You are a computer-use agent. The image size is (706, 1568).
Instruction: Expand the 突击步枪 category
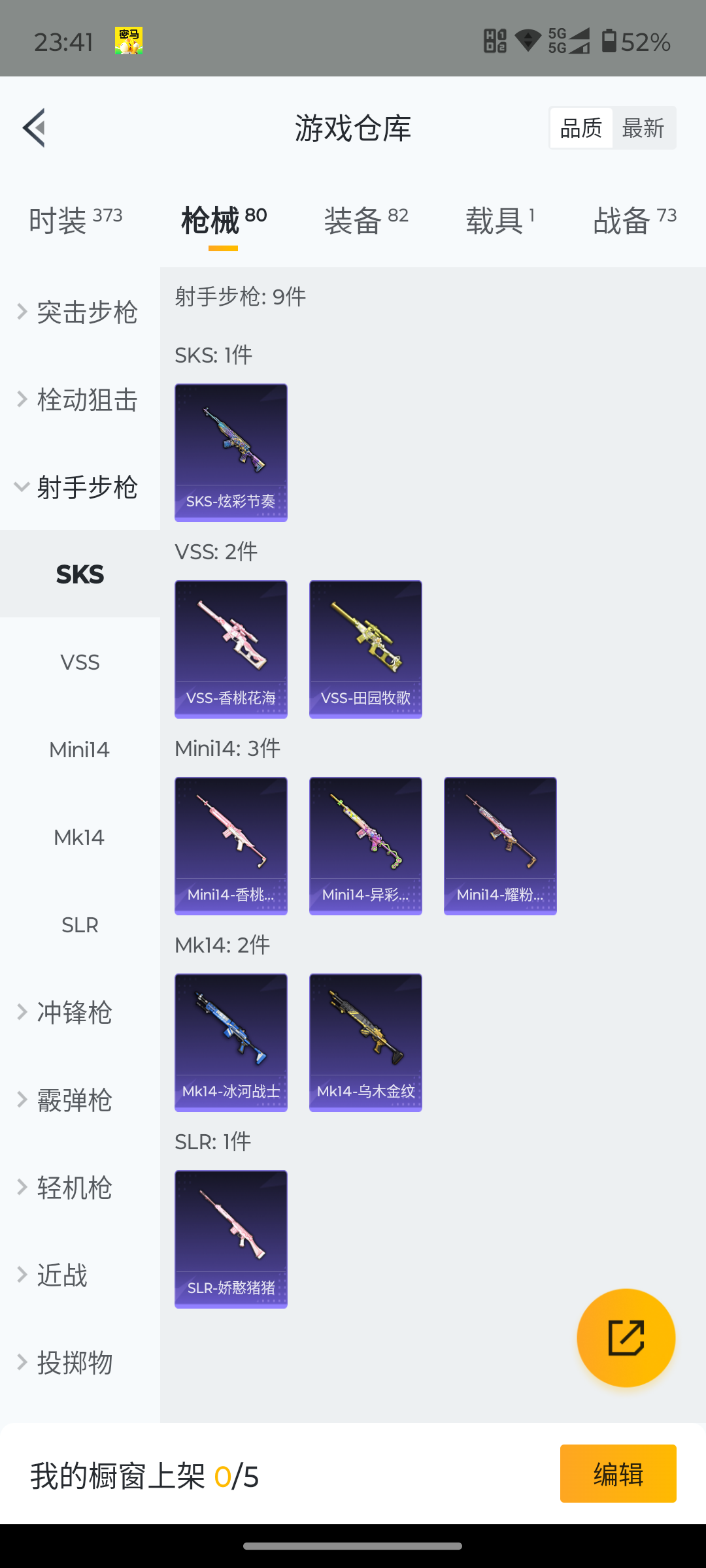tap(78, 312)
